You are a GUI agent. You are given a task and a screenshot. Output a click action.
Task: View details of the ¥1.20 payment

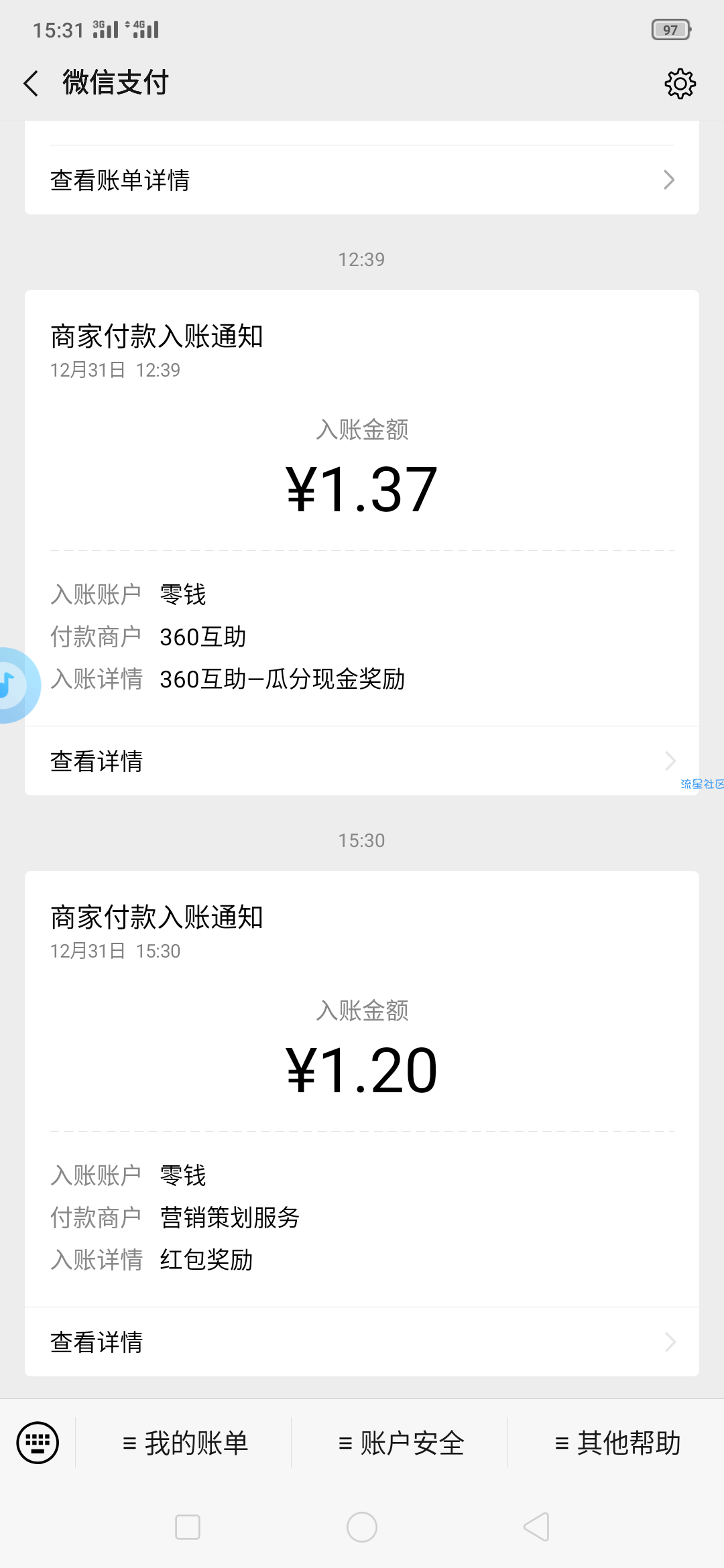(362, 1342)
